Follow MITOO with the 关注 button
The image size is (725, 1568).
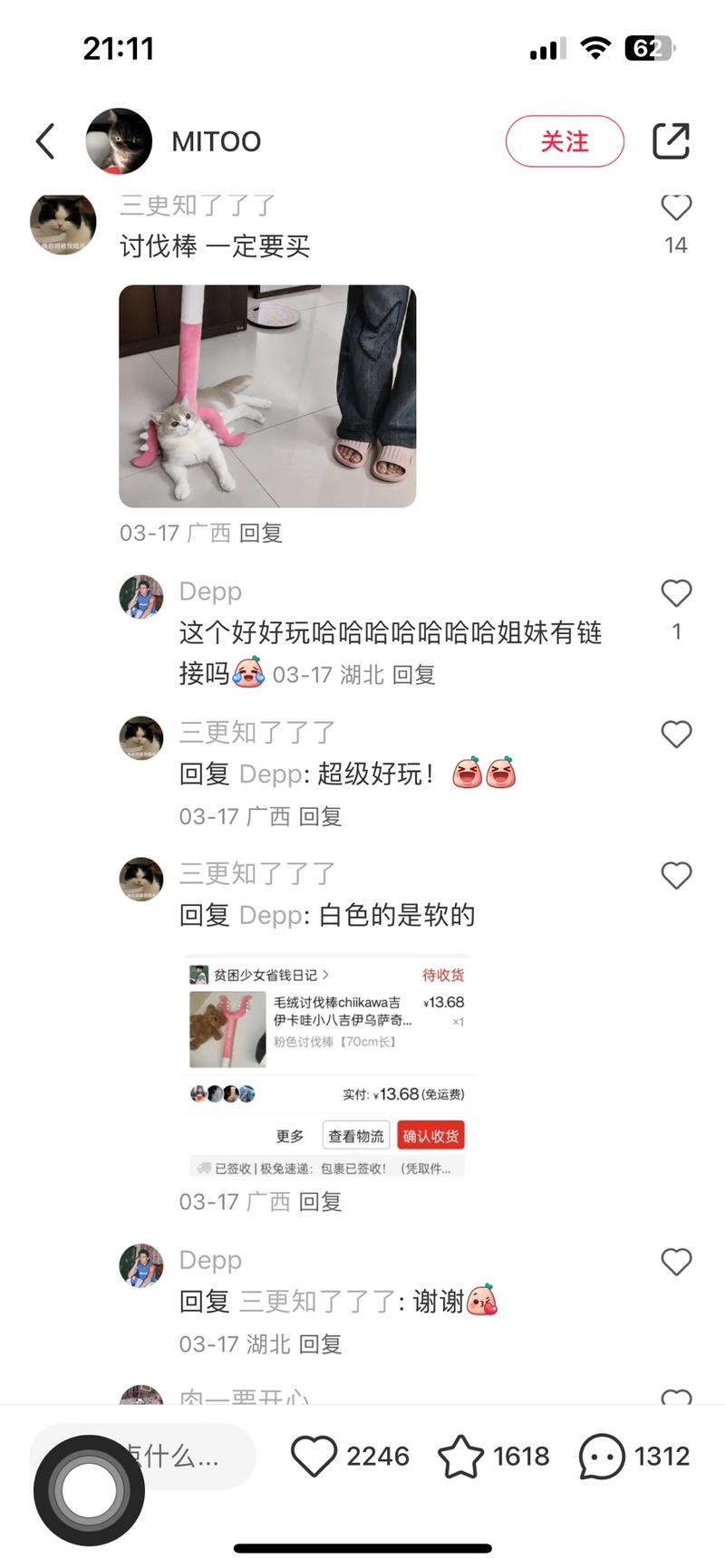coord(565,141)
